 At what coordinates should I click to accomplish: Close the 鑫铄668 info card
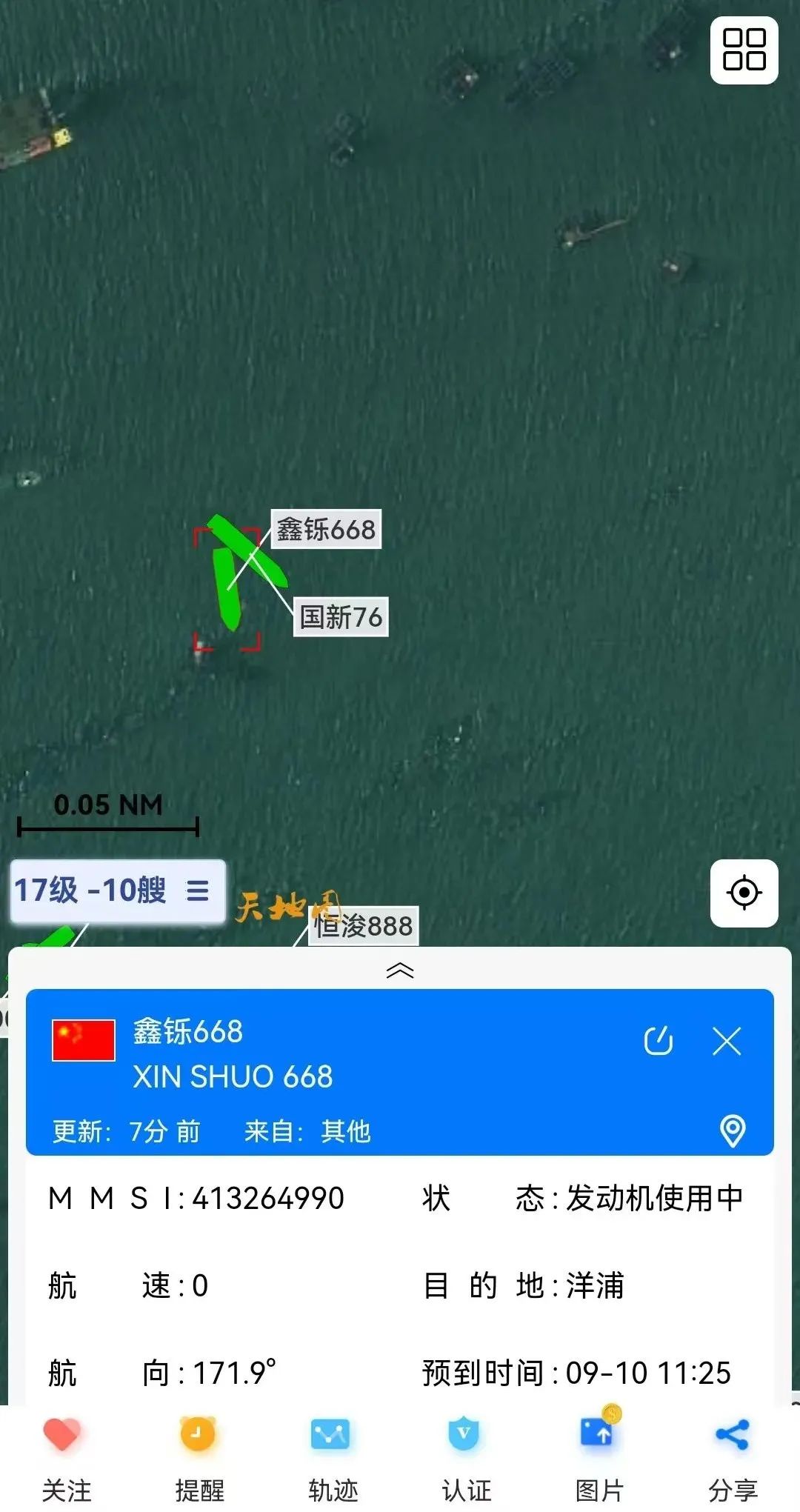727,1041
